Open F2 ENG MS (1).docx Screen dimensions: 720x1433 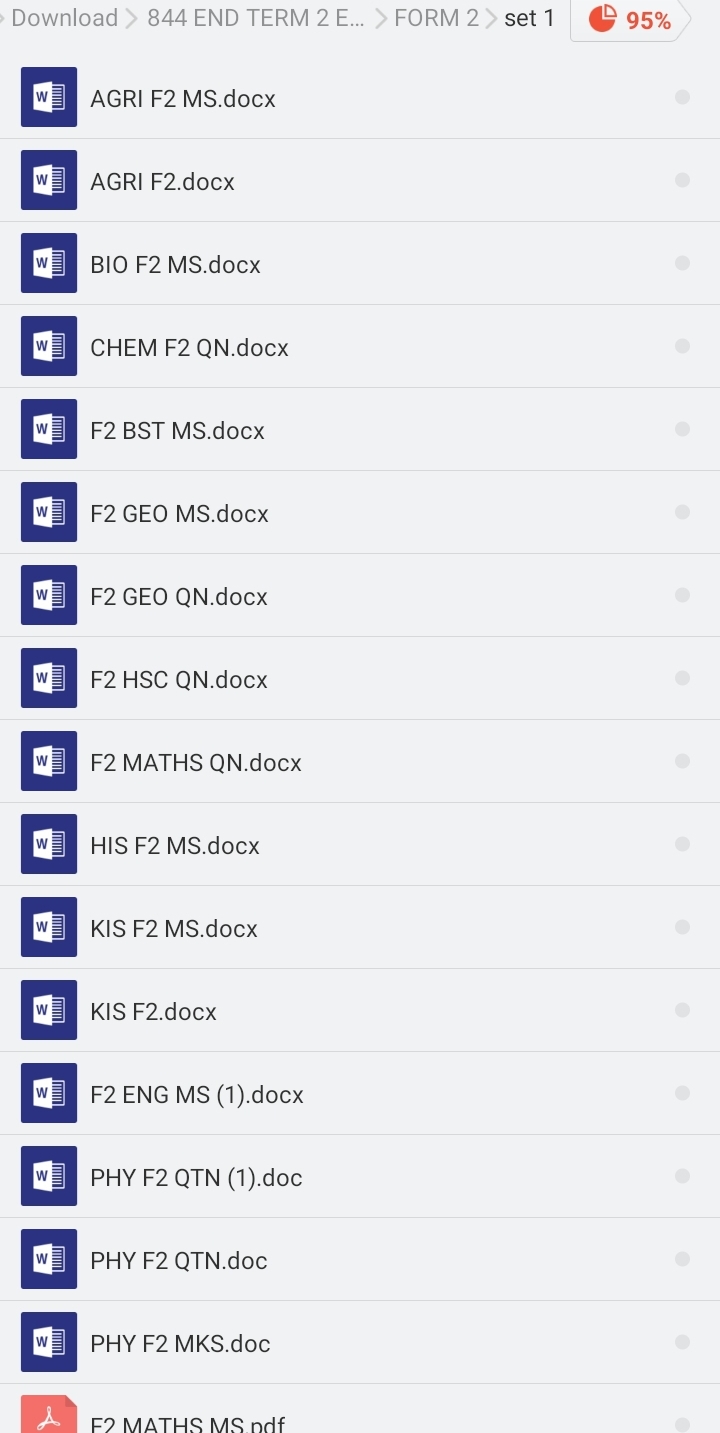(x=197, y=1094)
